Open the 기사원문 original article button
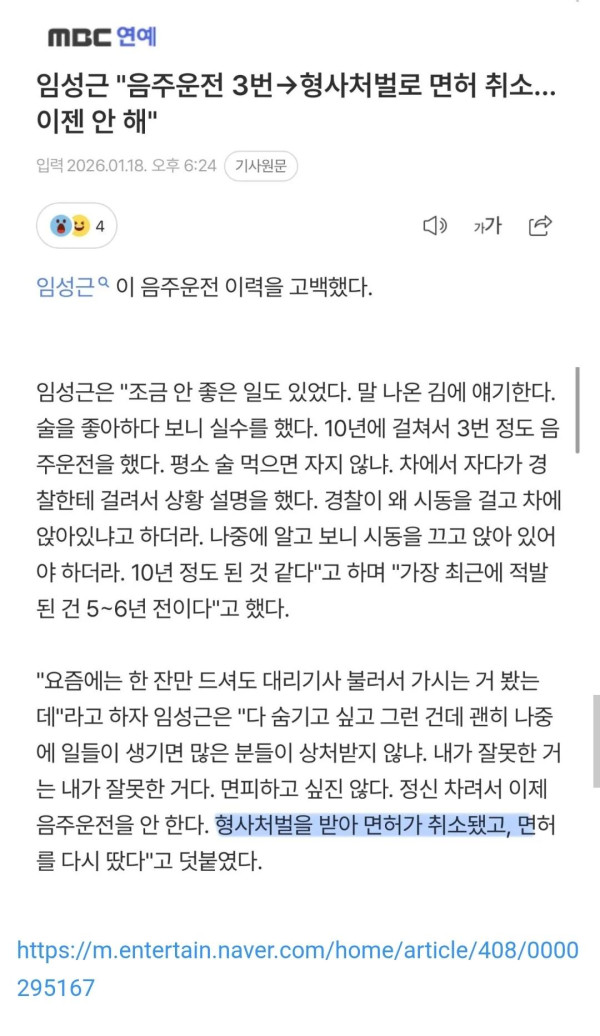 [260, 166]
